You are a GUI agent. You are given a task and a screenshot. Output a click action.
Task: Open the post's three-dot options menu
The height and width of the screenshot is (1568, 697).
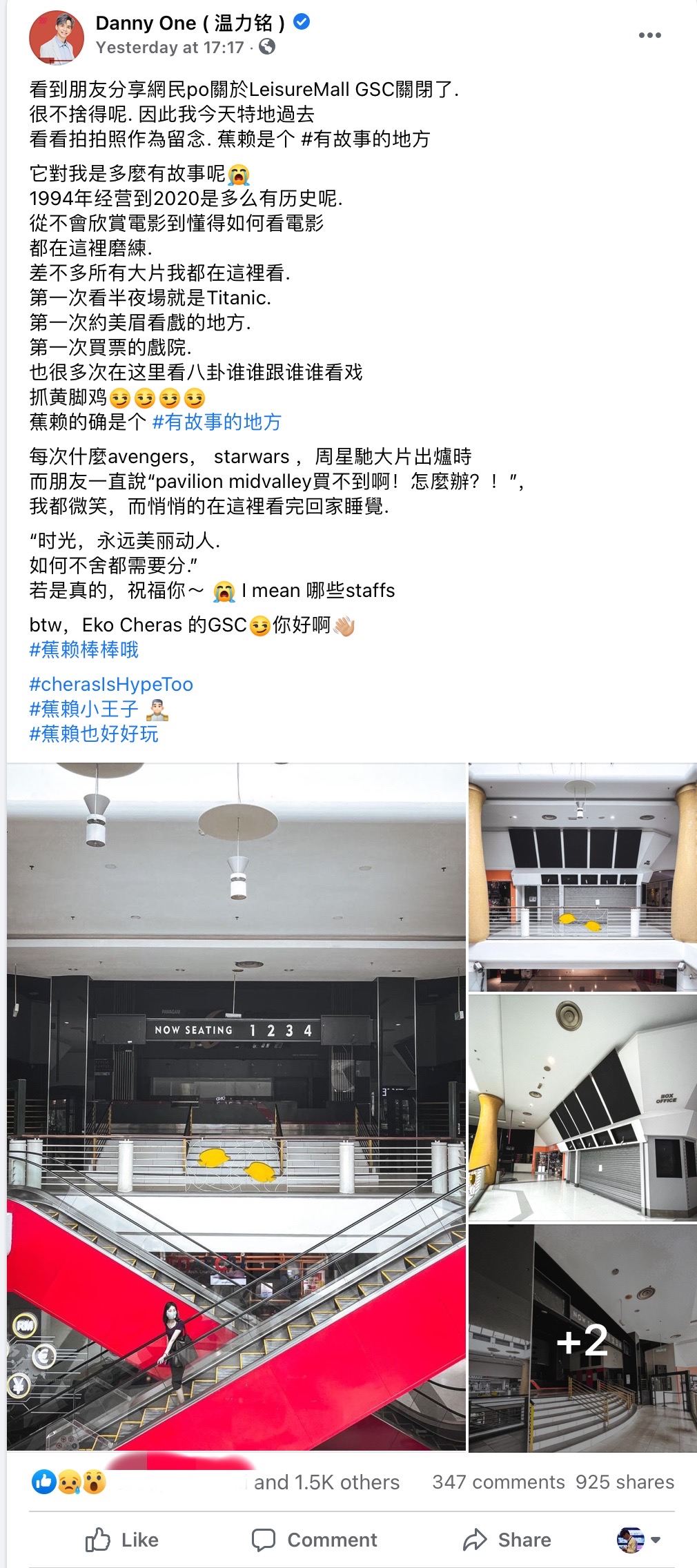[x=649, y=35]
